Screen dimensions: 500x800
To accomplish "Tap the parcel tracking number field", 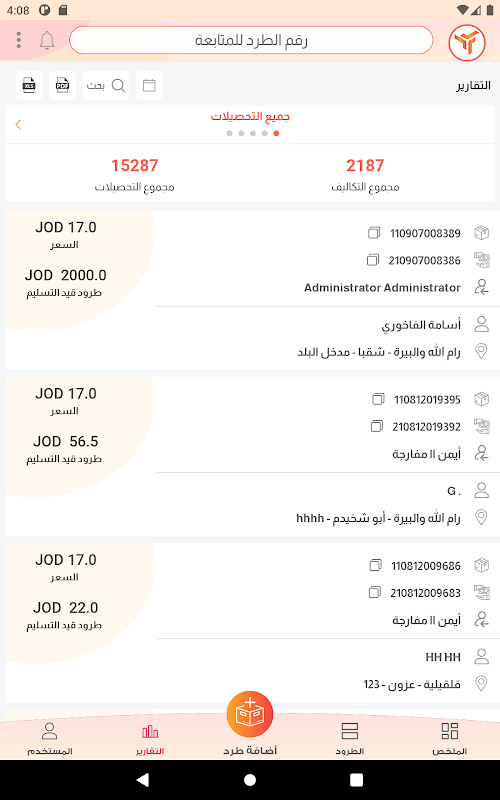I will [x=251, y=40].
